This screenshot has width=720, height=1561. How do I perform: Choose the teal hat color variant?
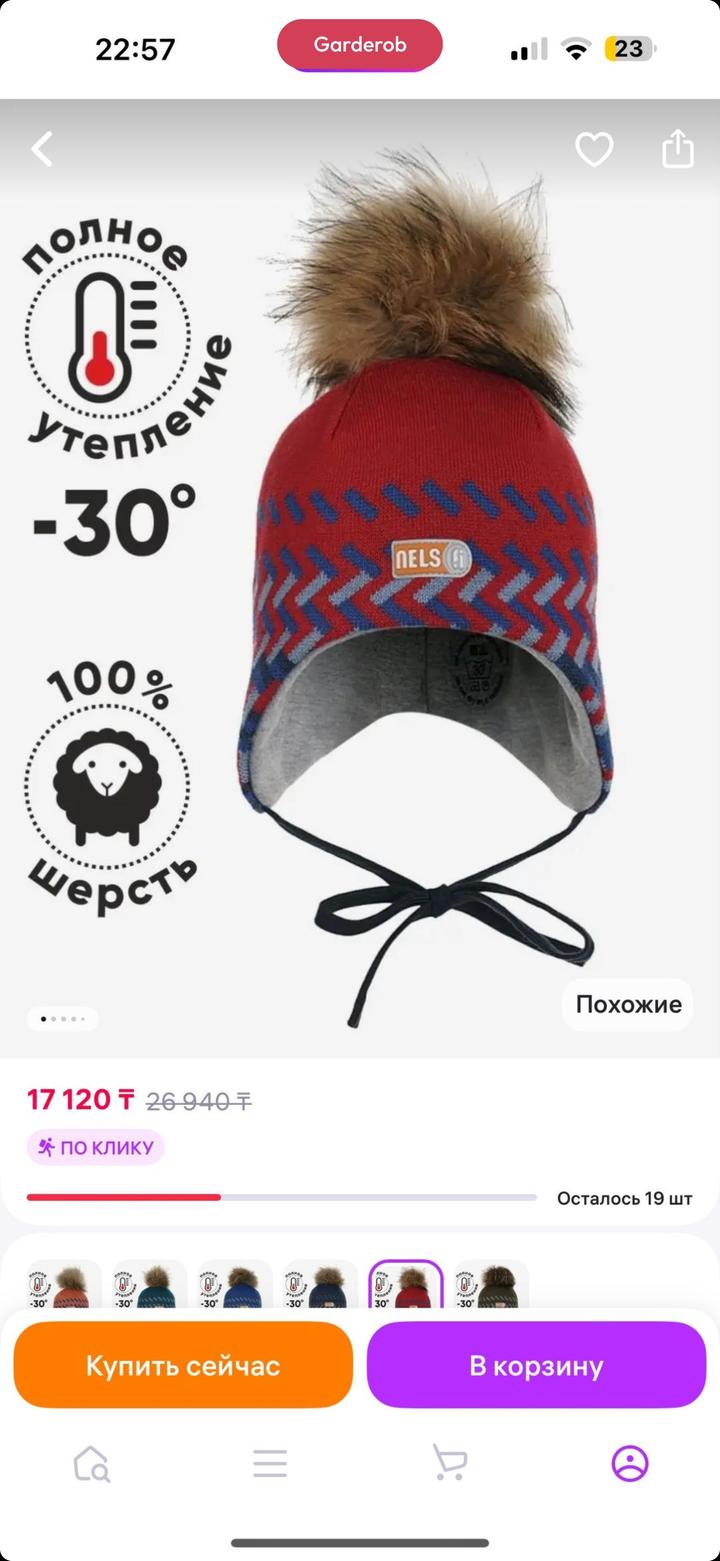[150, 1286]
